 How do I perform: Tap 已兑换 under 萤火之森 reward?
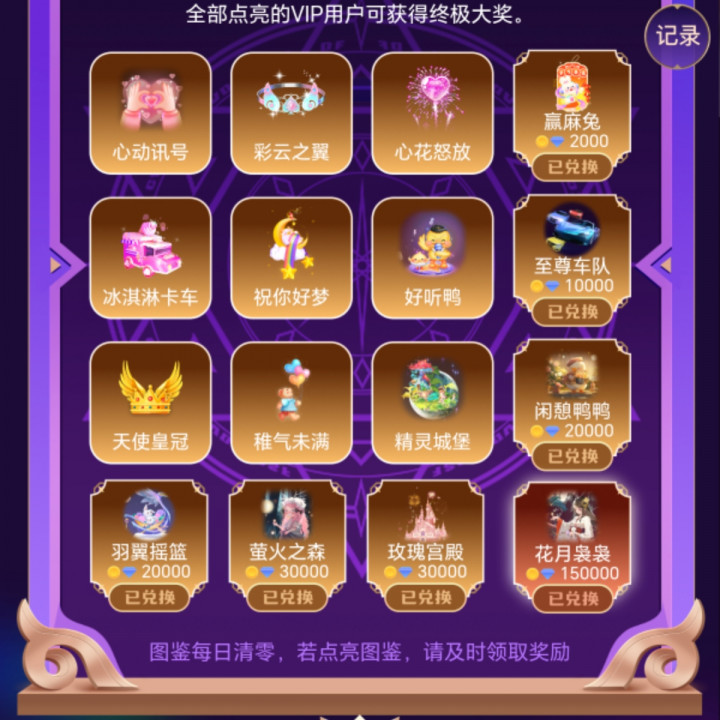click(x=289, y=597)
